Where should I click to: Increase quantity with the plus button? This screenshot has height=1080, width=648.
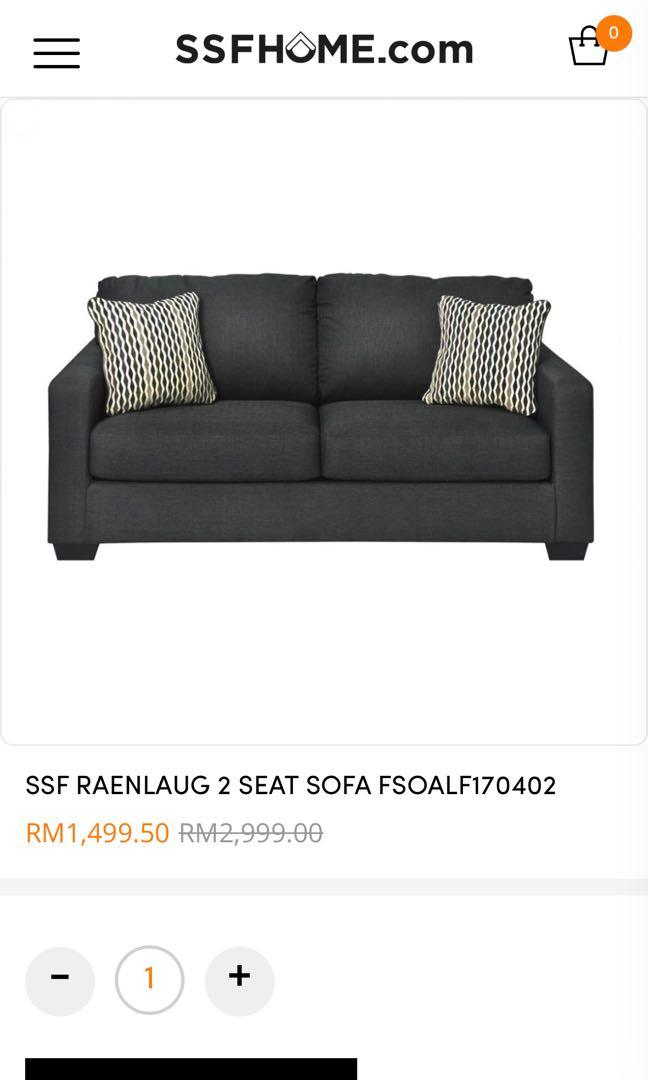point(239,981)
